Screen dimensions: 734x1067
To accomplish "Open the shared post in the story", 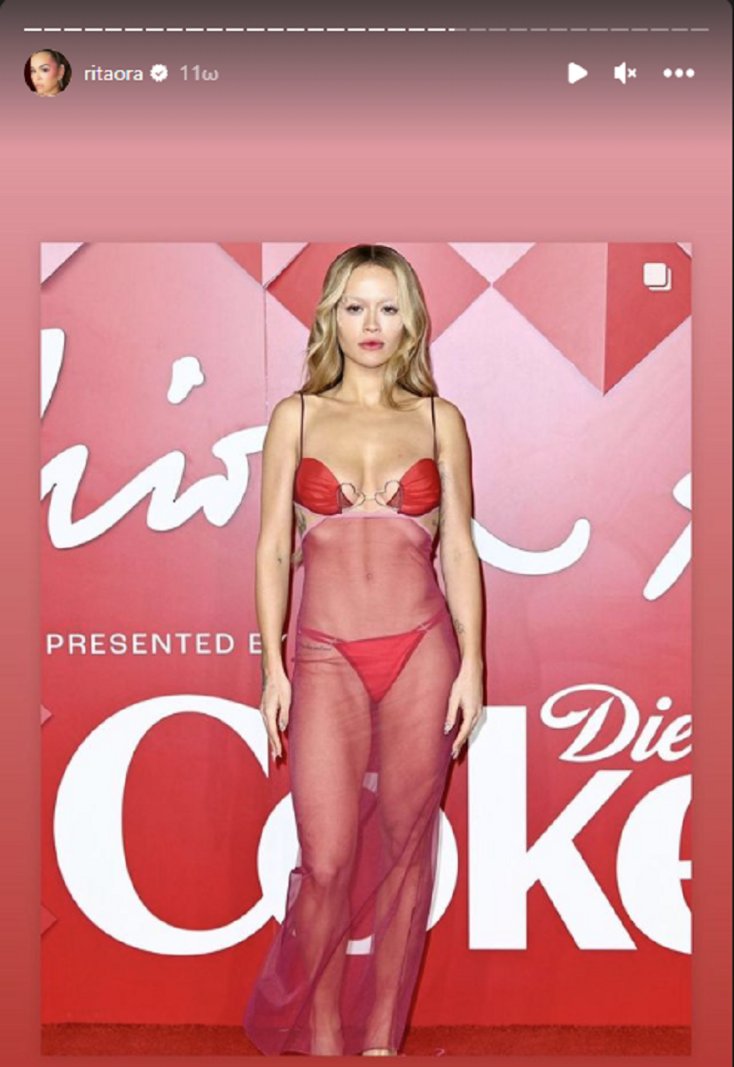I will [366, 648].
